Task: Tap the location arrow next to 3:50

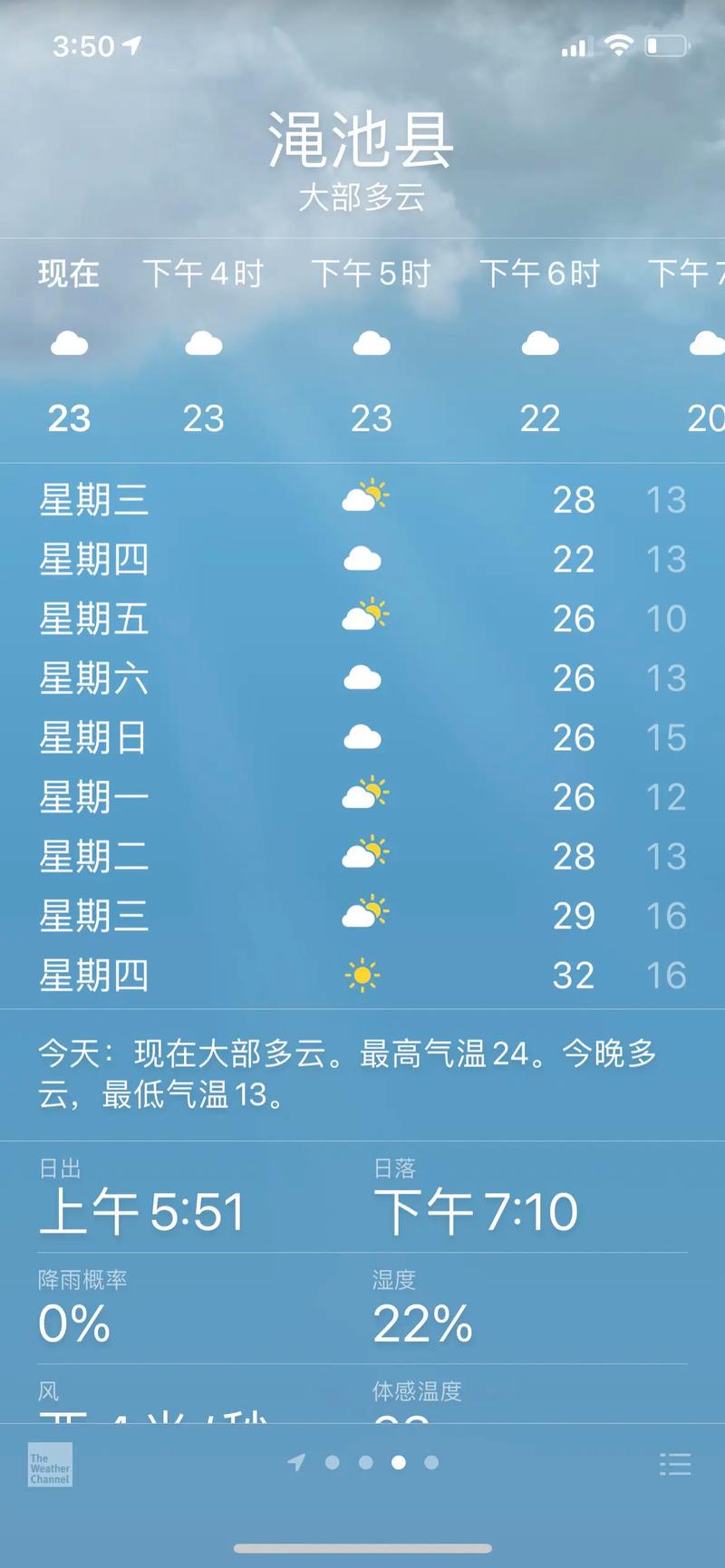Action: [x=132, y=43]
